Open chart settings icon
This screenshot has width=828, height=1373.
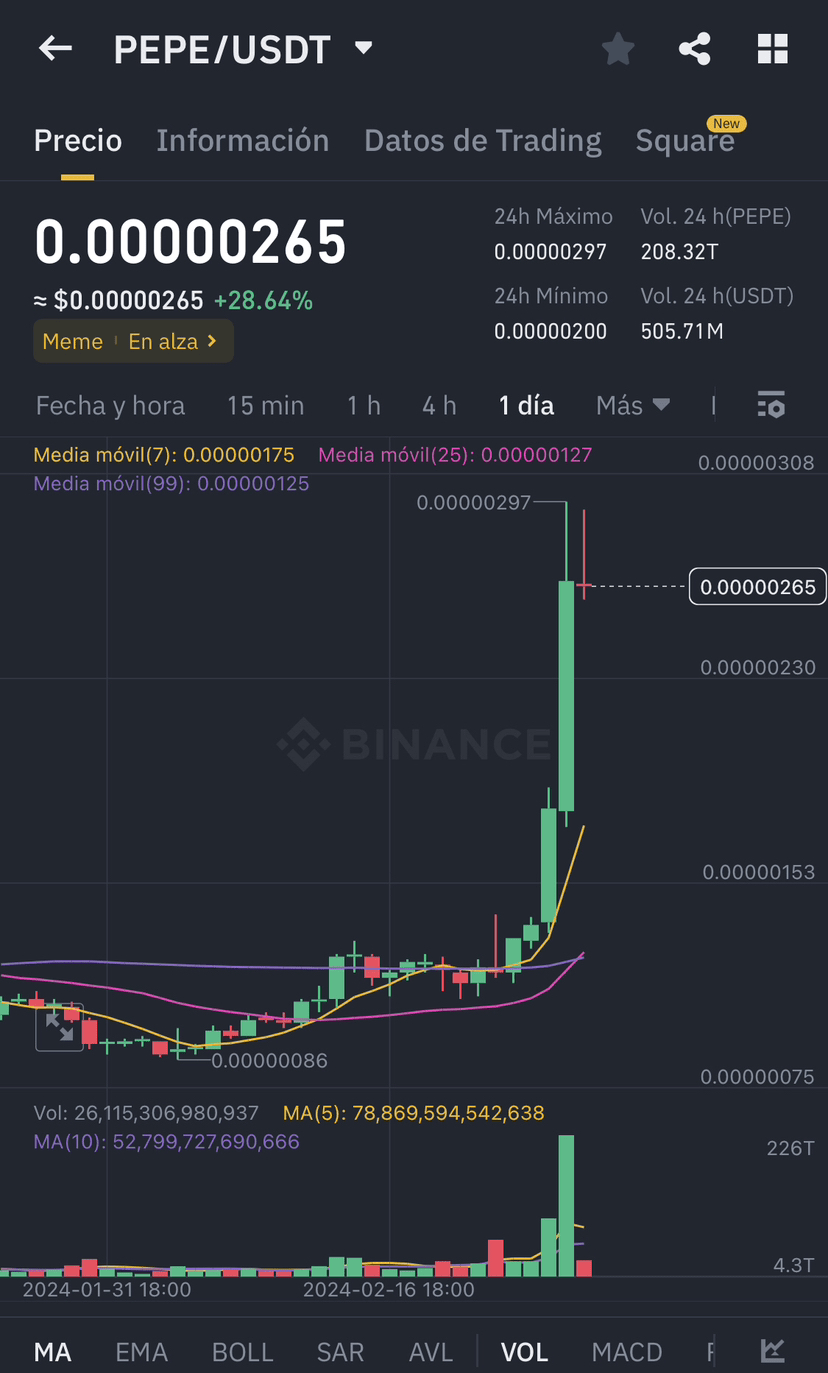771,405
